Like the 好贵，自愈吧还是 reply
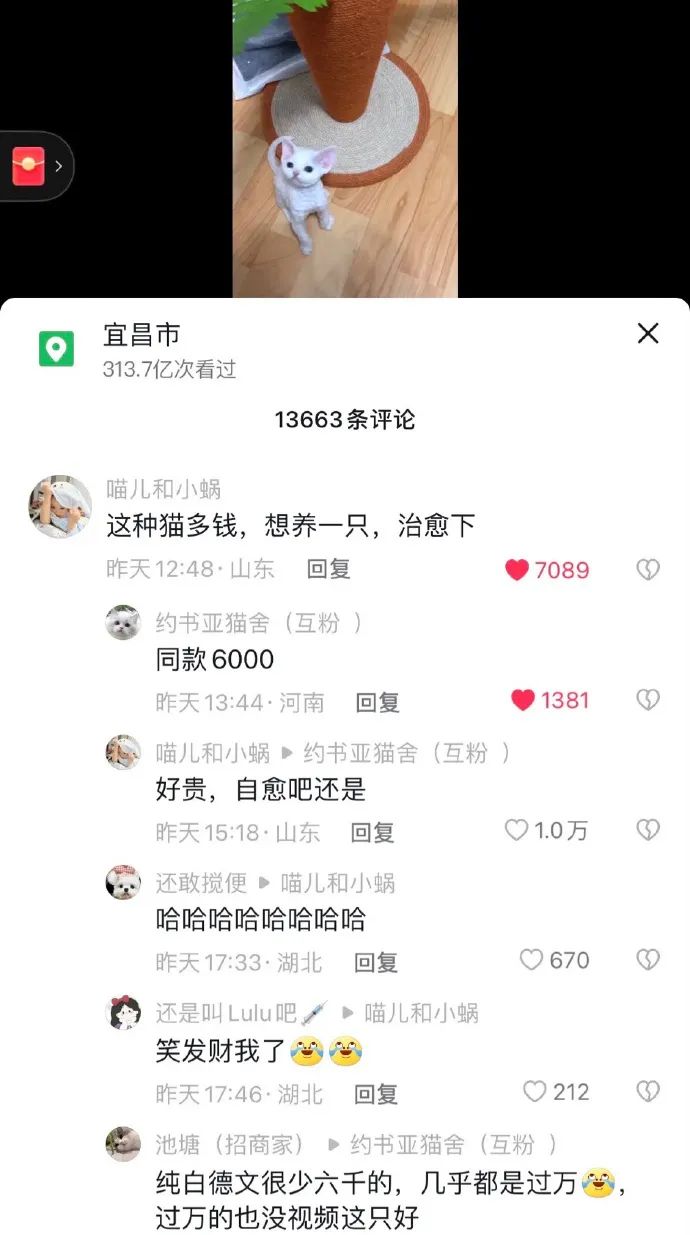This screenshot has height=1235, width=690. pos(516,830)
